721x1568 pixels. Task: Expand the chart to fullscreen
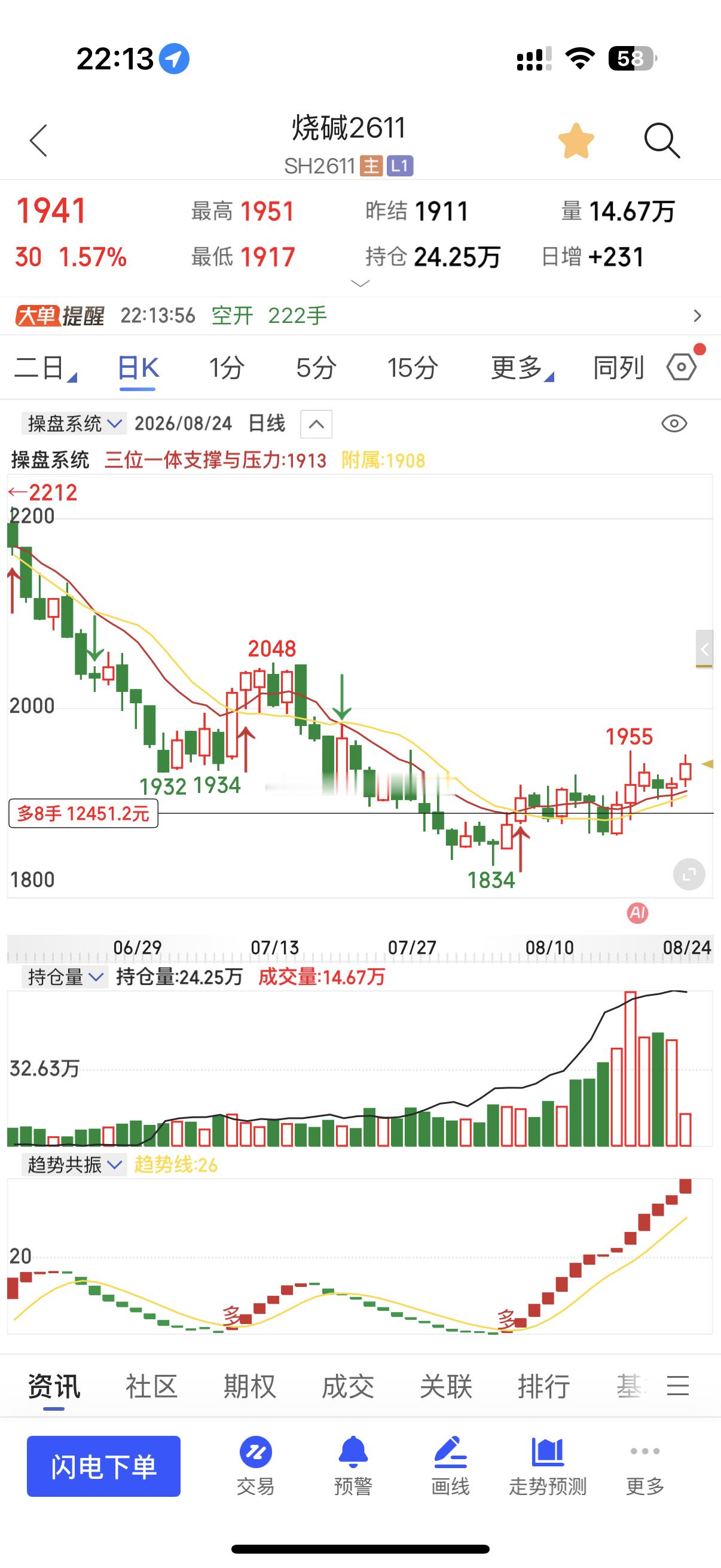pos(689,875)
